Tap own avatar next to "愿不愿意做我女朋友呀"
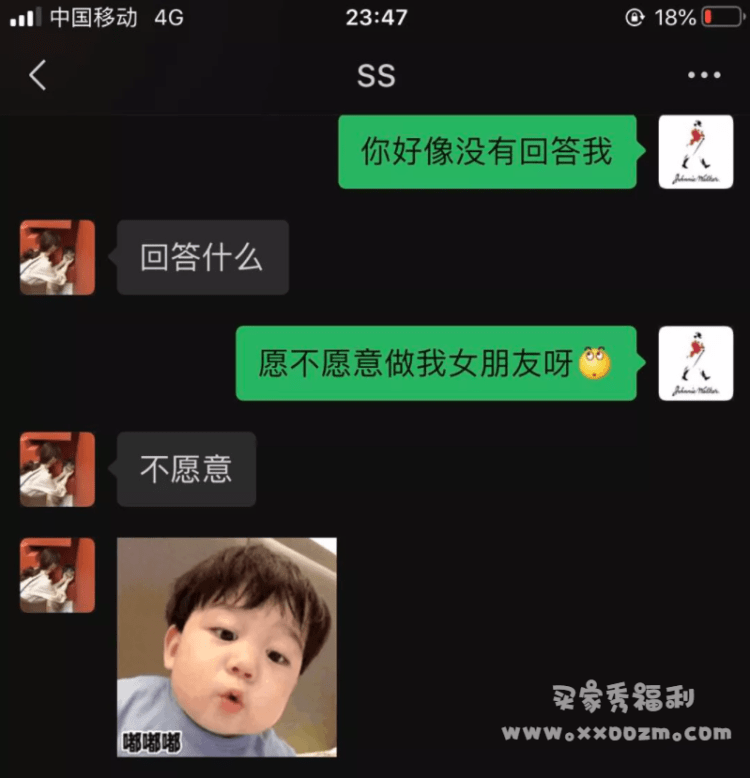 pyautogui.click(x=696, y=363)
